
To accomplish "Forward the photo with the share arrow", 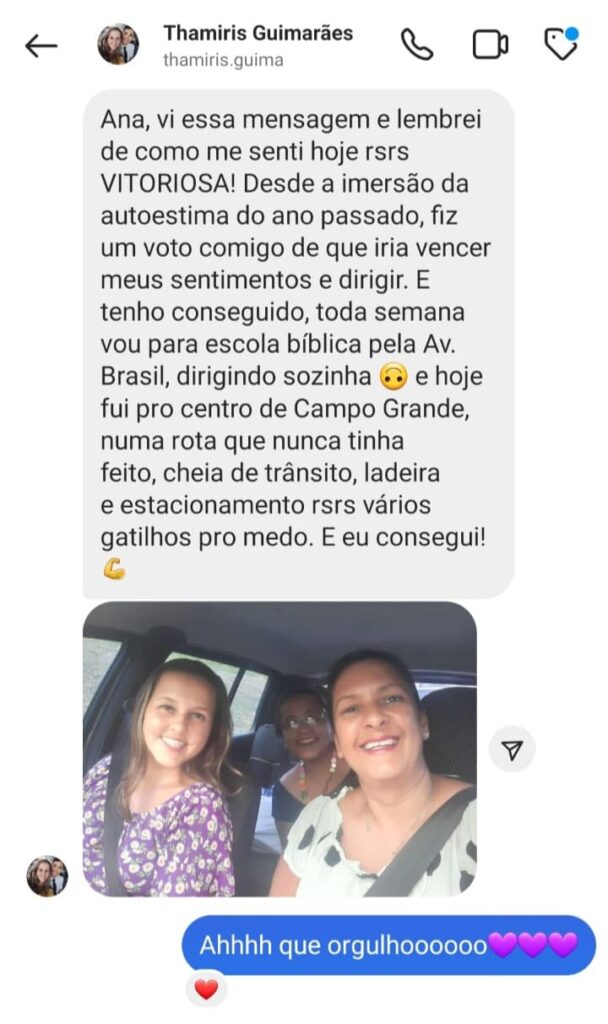I will (512, 749).
